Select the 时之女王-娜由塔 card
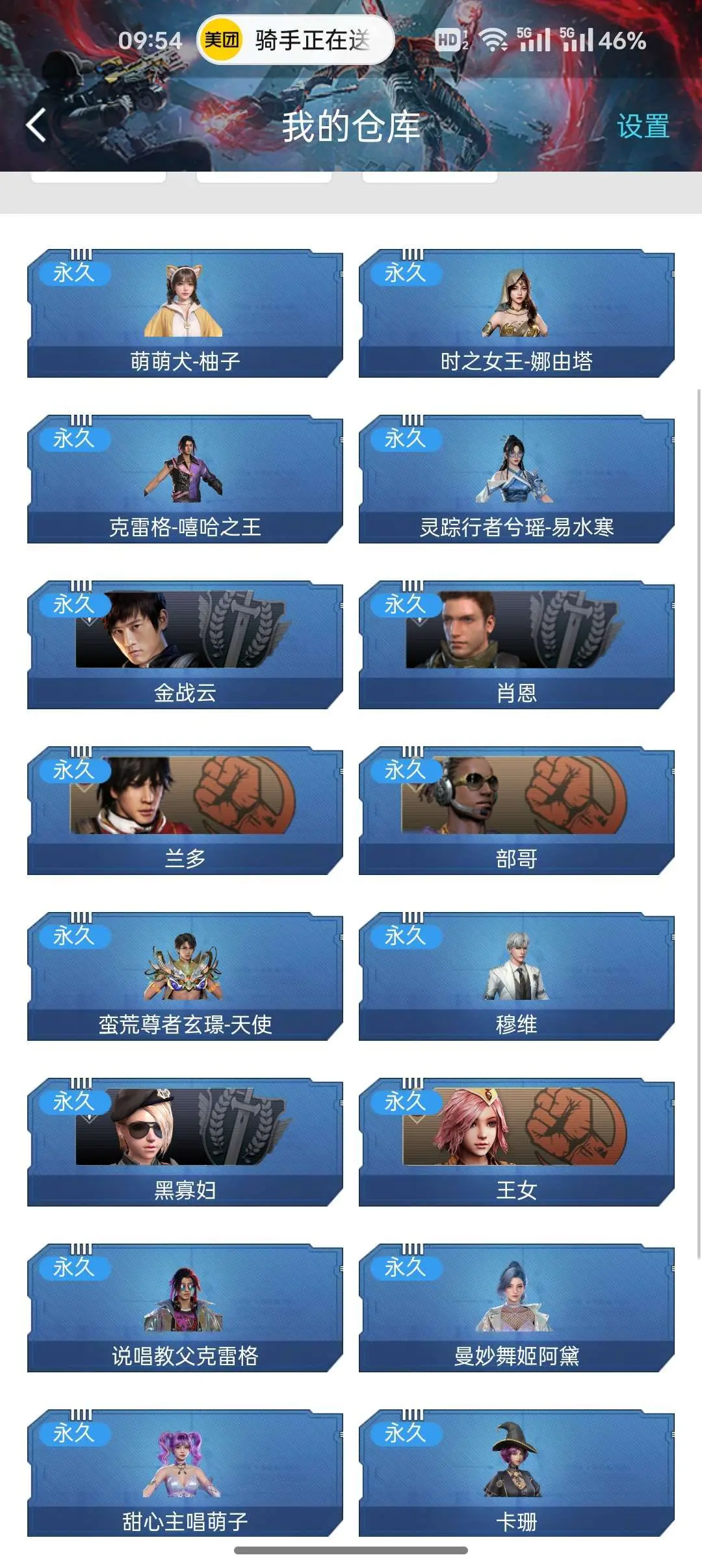The width and height of the screenshot is (702, 1568). [516, 313]
